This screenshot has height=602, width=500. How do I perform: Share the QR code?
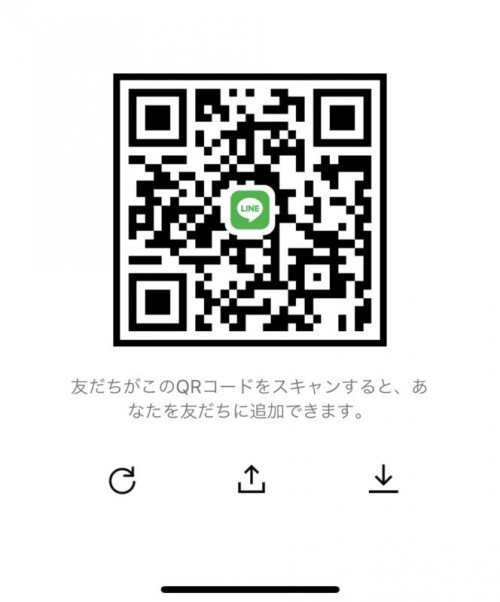[x=251, y=479]
